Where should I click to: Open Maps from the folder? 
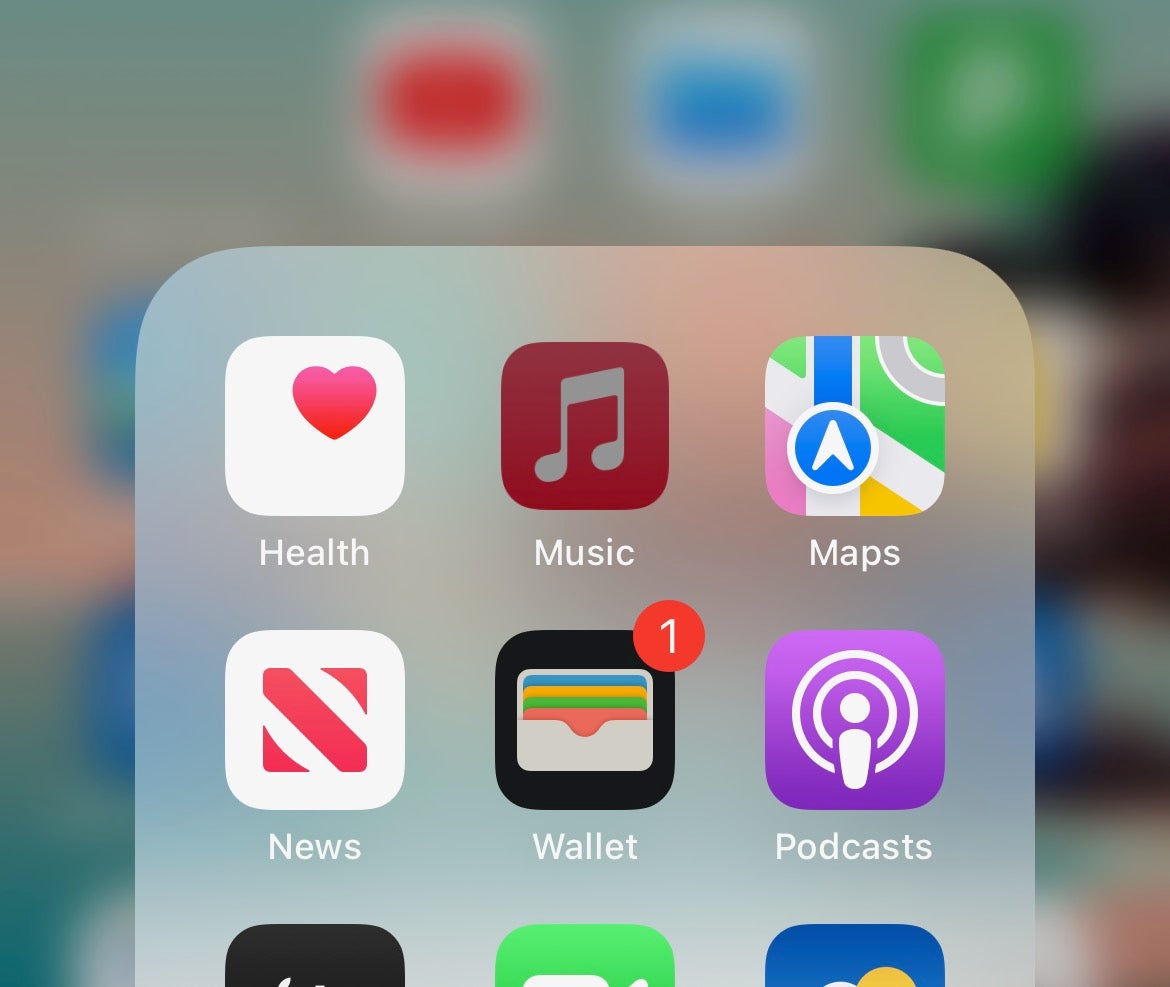[x=855, y=426]
